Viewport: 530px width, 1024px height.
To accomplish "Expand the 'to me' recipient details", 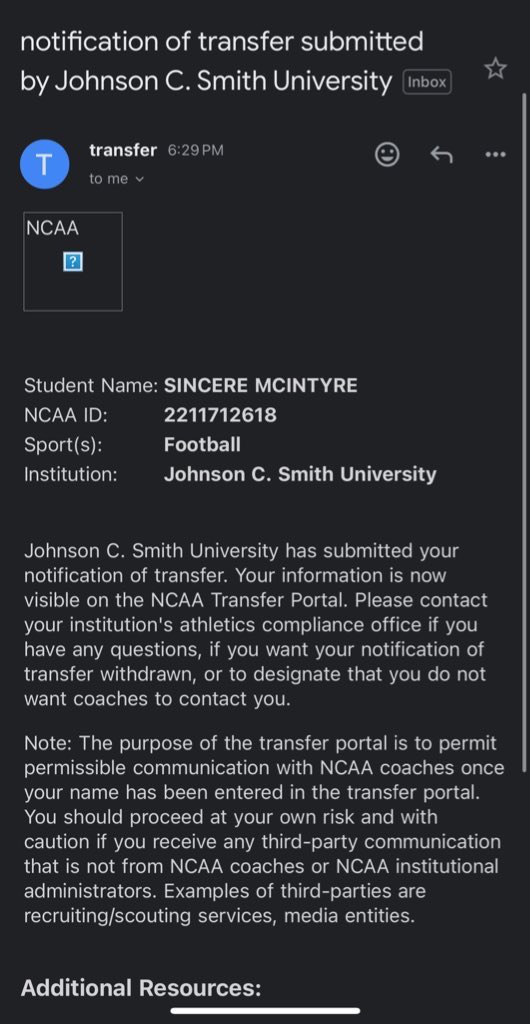I will (x=116, y=179).
